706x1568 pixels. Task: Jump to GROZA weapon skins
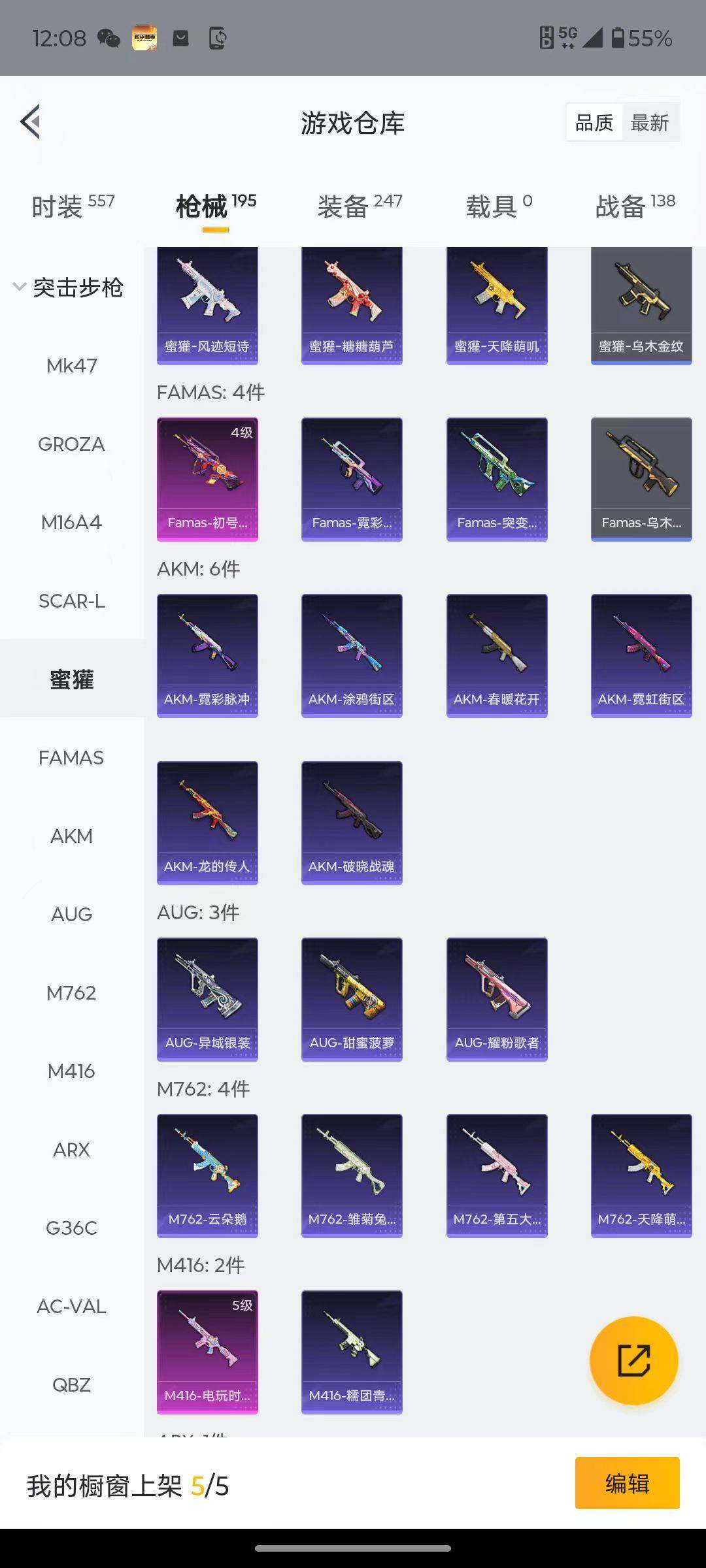pos(71,444)
